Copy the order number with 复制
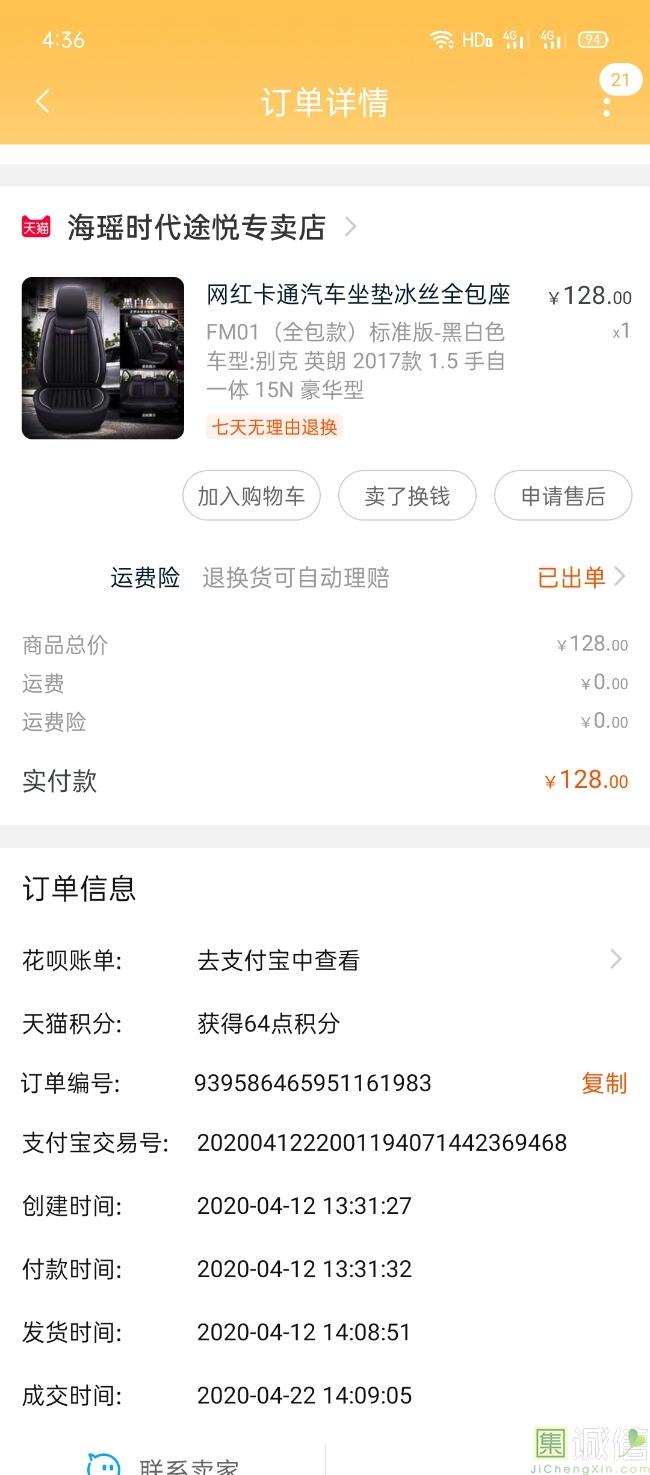This screenshot has width=650, height=1475. pyautogui.click(x=604, y=1083)
